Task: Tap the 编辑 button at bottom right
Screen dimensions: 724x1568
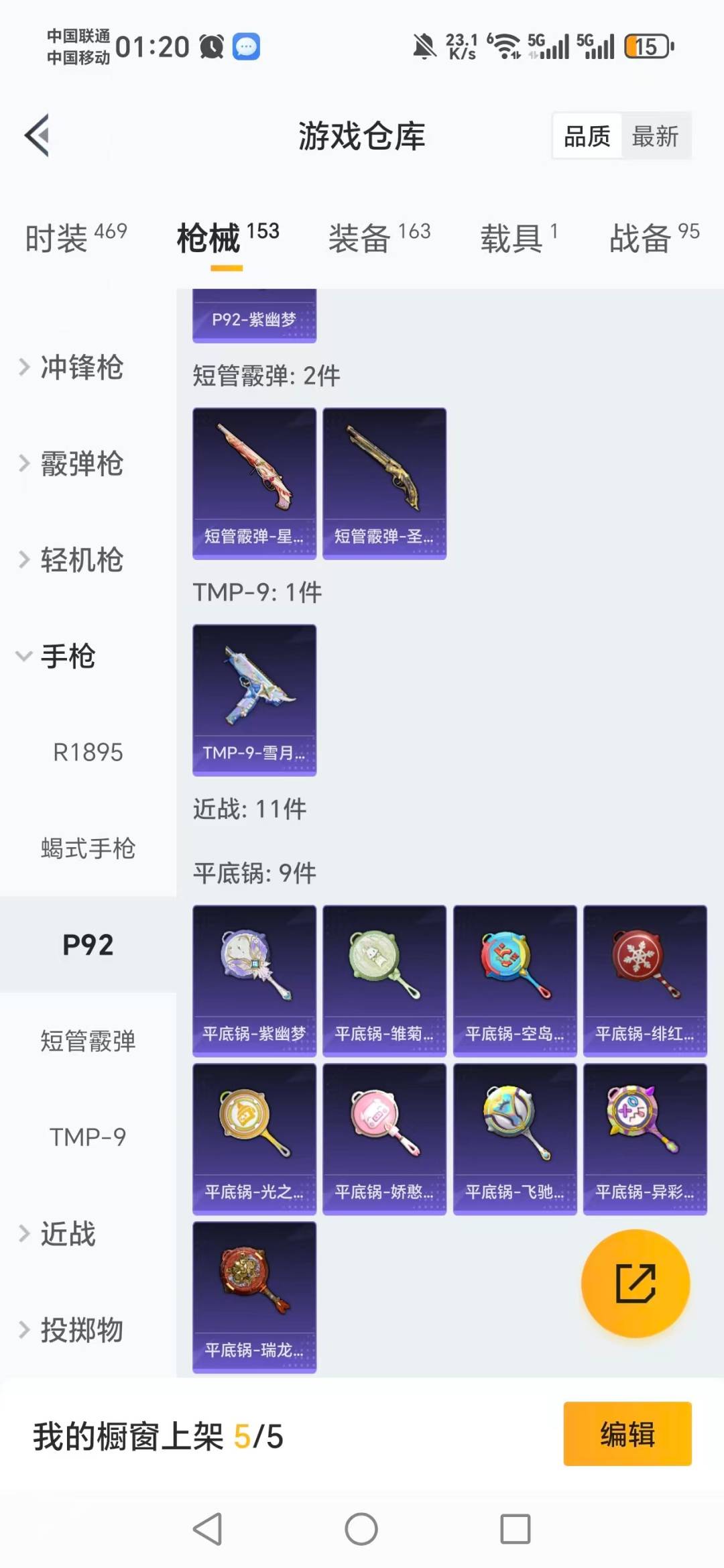Action: (627, 1433)
